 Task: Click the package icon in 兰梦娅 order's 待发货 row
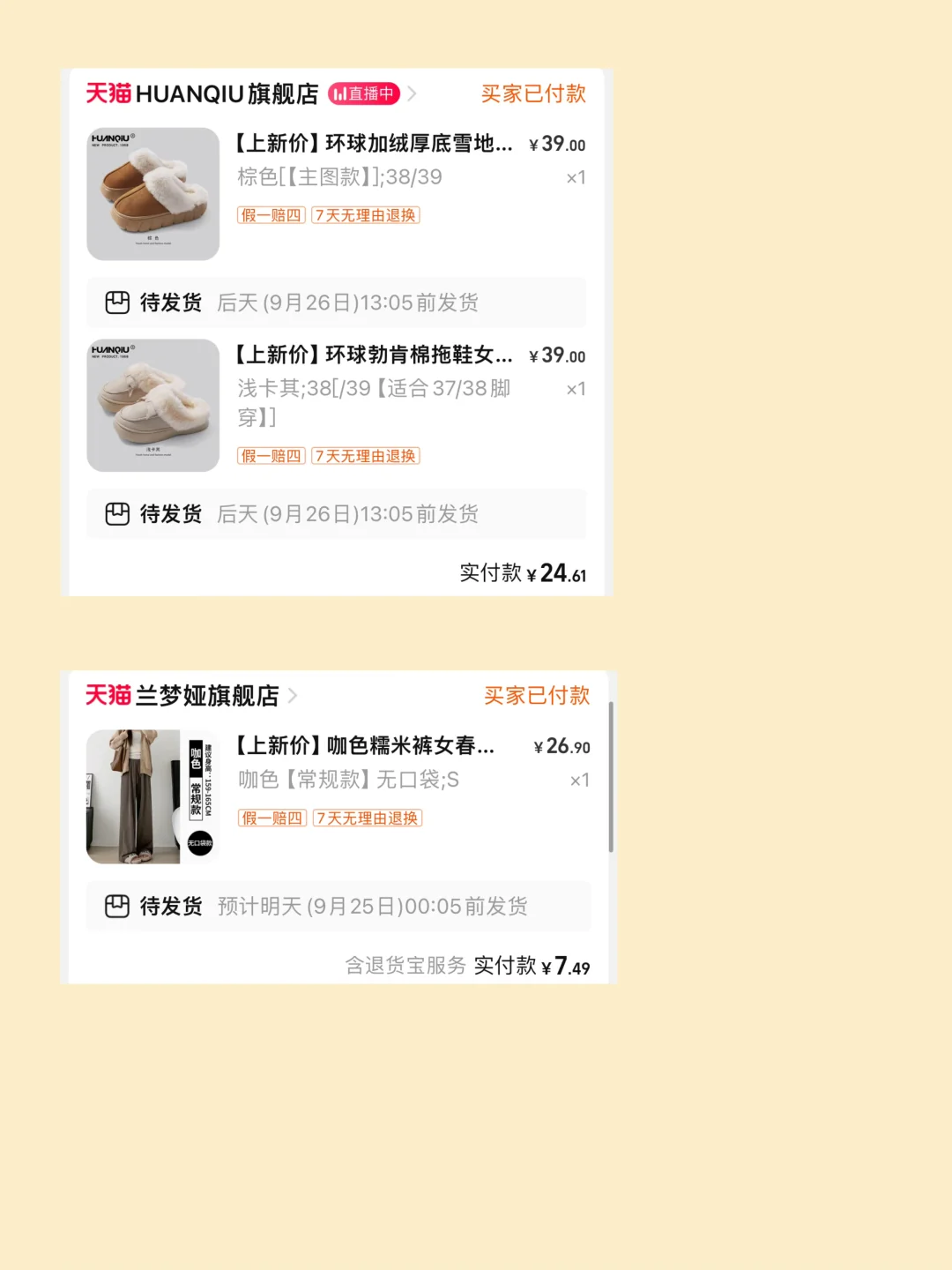pos(116,906)
